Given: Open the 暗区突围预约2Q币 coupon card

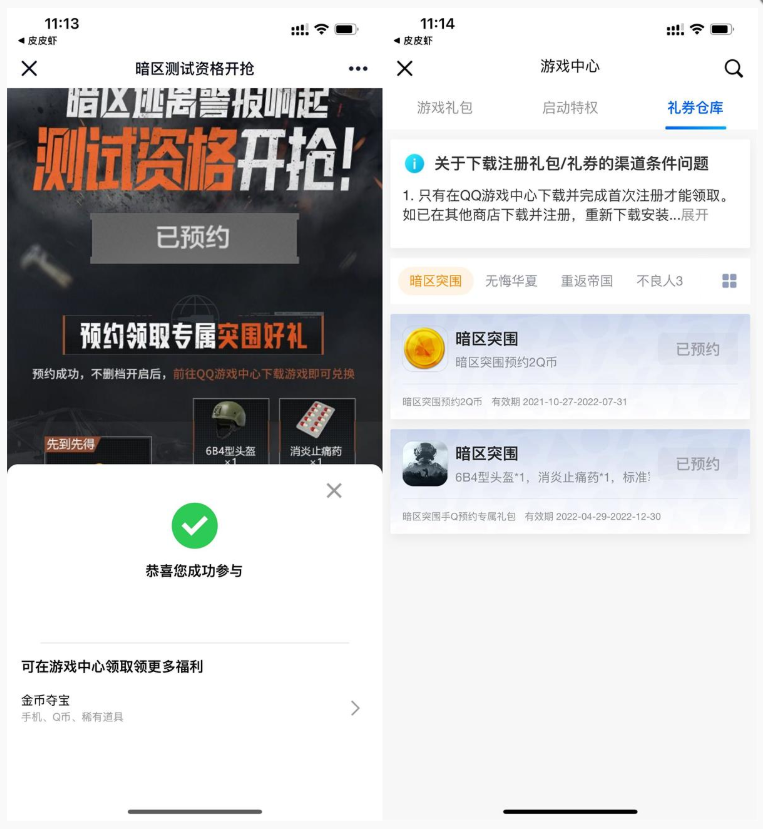Looking at the screenshot, I should (x=540, y=365).
